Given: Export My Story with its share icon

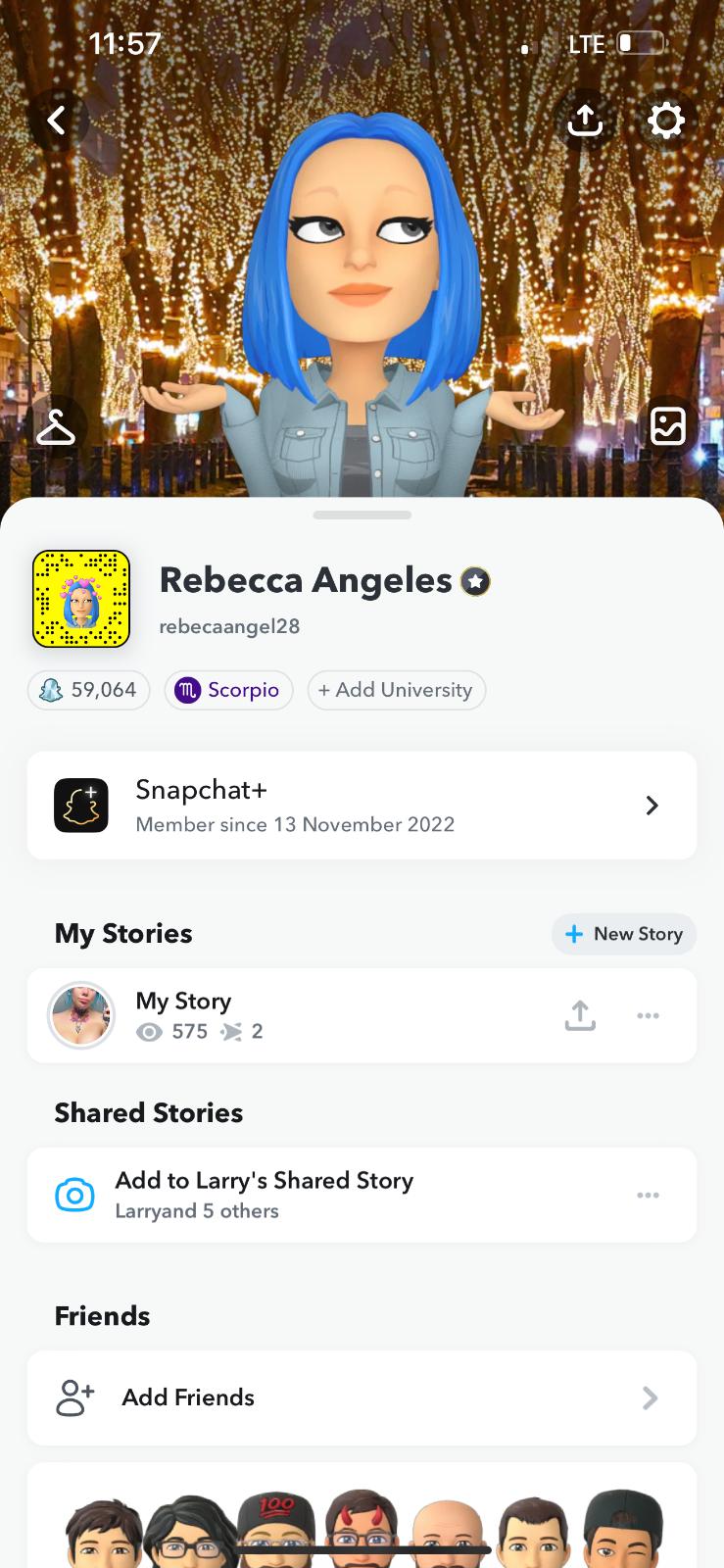Looking at the screenshot, I should point(580,1015).
